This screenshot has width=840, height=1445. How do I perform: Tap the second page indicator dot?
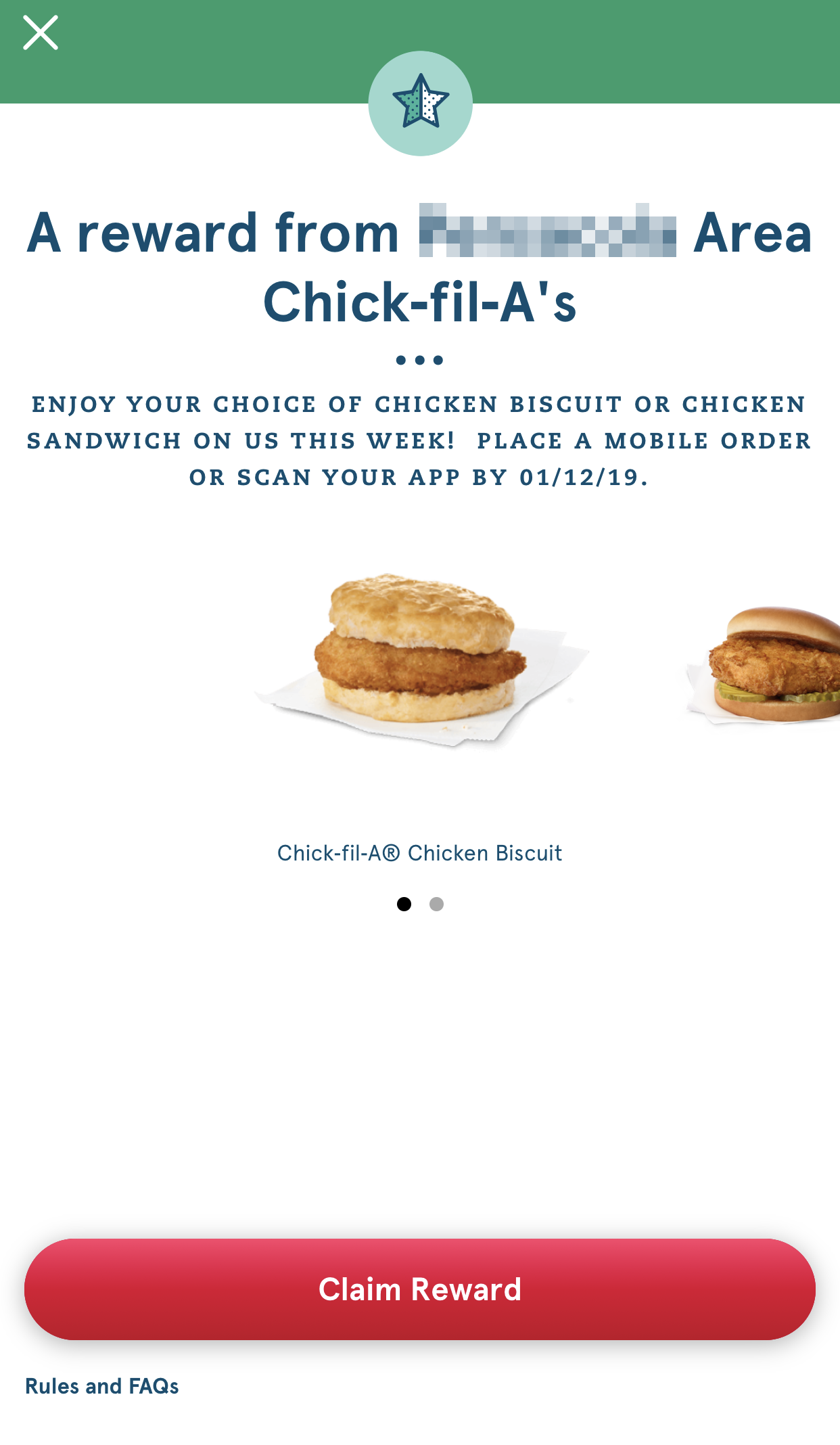coord(437,904)
